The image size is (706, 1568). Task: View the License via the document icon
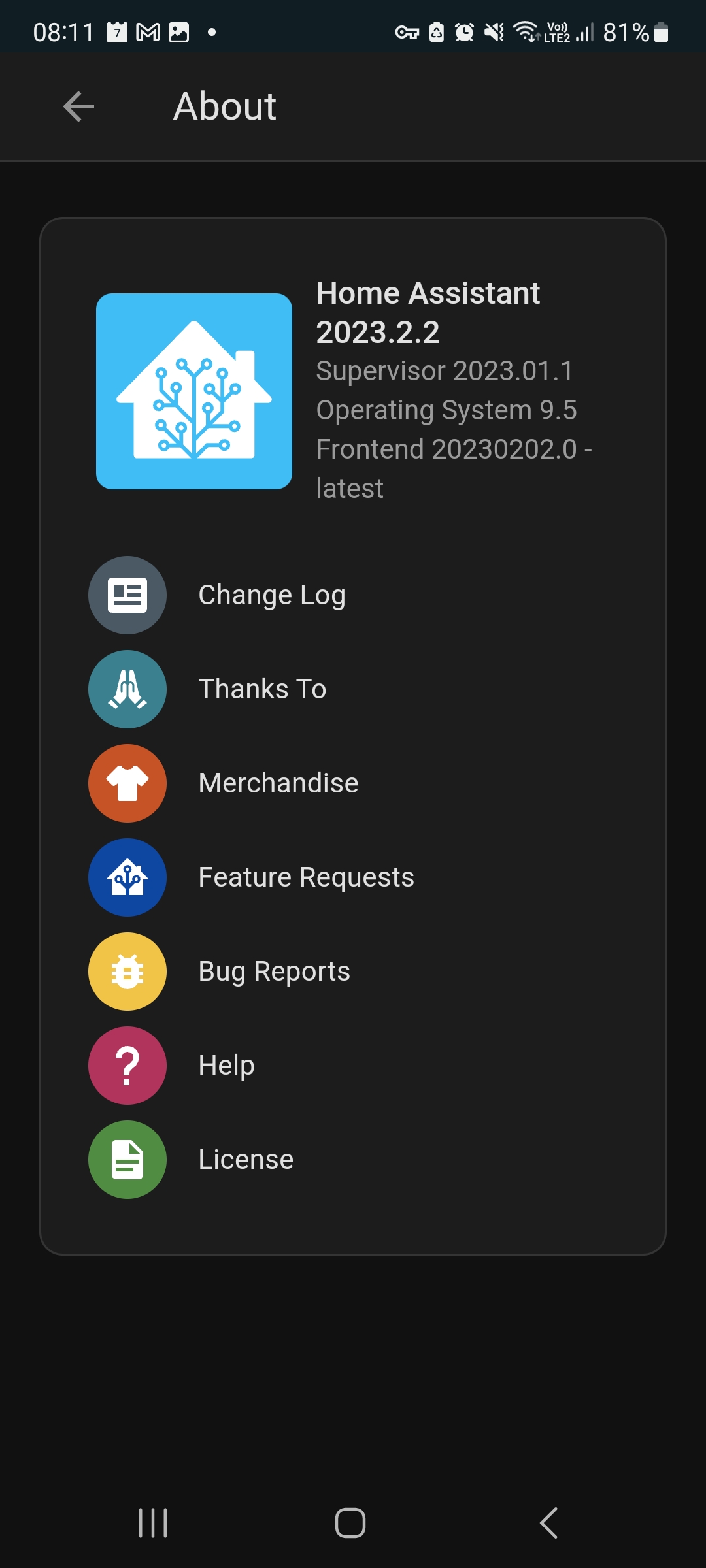[x=127, y=1160]
